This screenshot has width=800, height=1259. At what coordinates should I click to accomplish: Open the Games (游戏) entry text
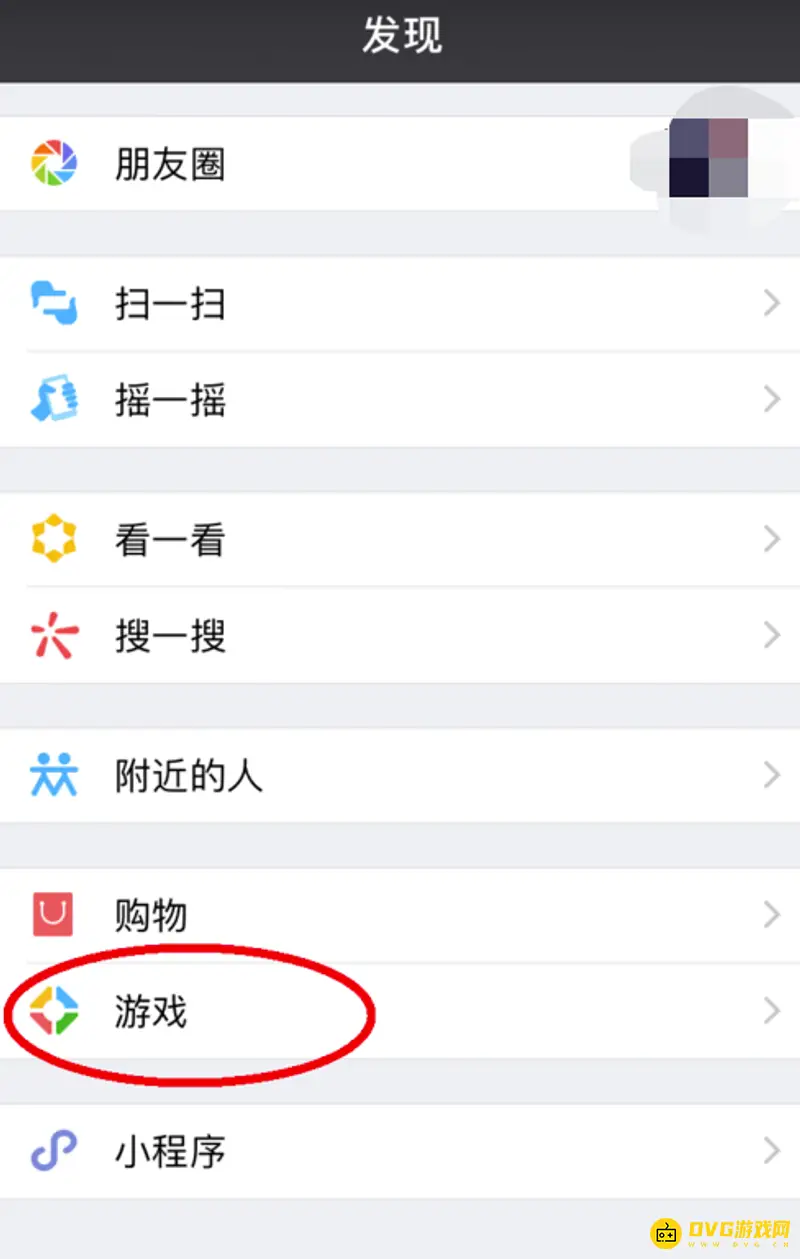pyautogui.click(x=150, y=1012)
